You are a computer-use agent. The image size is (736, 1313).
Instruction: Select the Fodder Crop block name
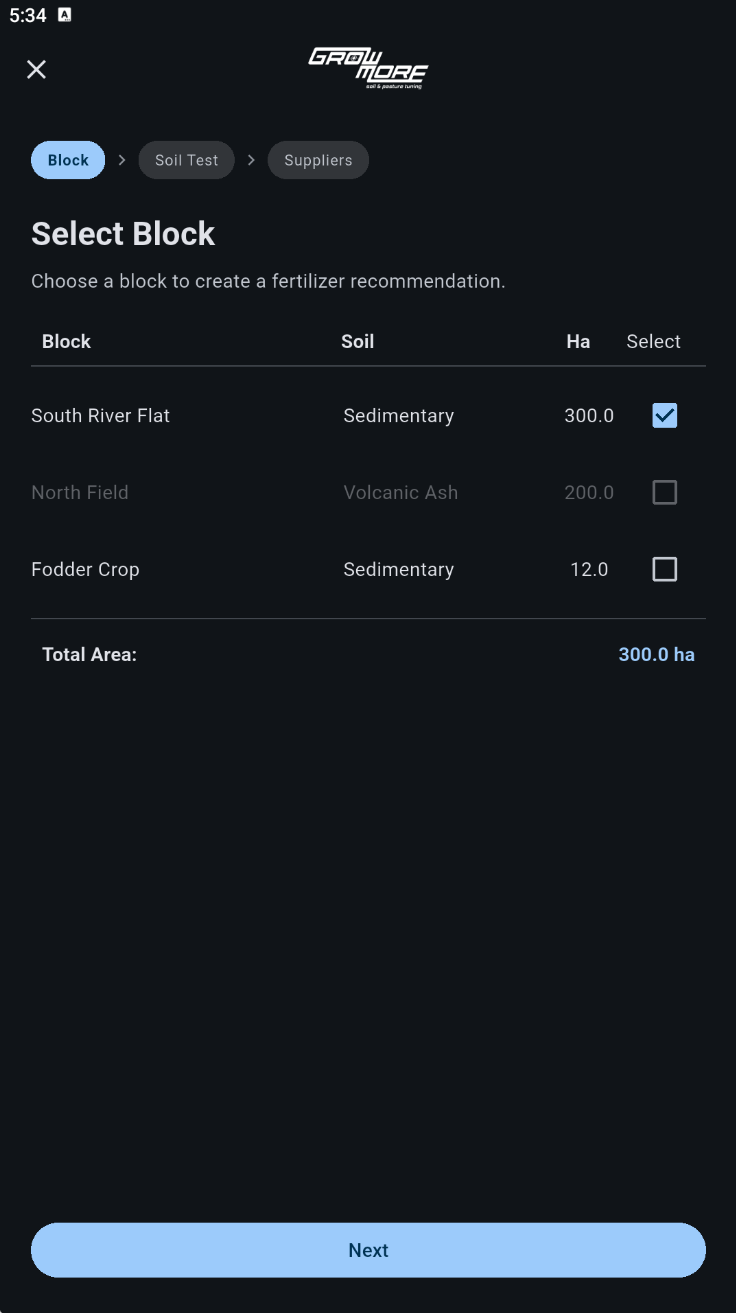pyautogui.click(x=85, y=569)
